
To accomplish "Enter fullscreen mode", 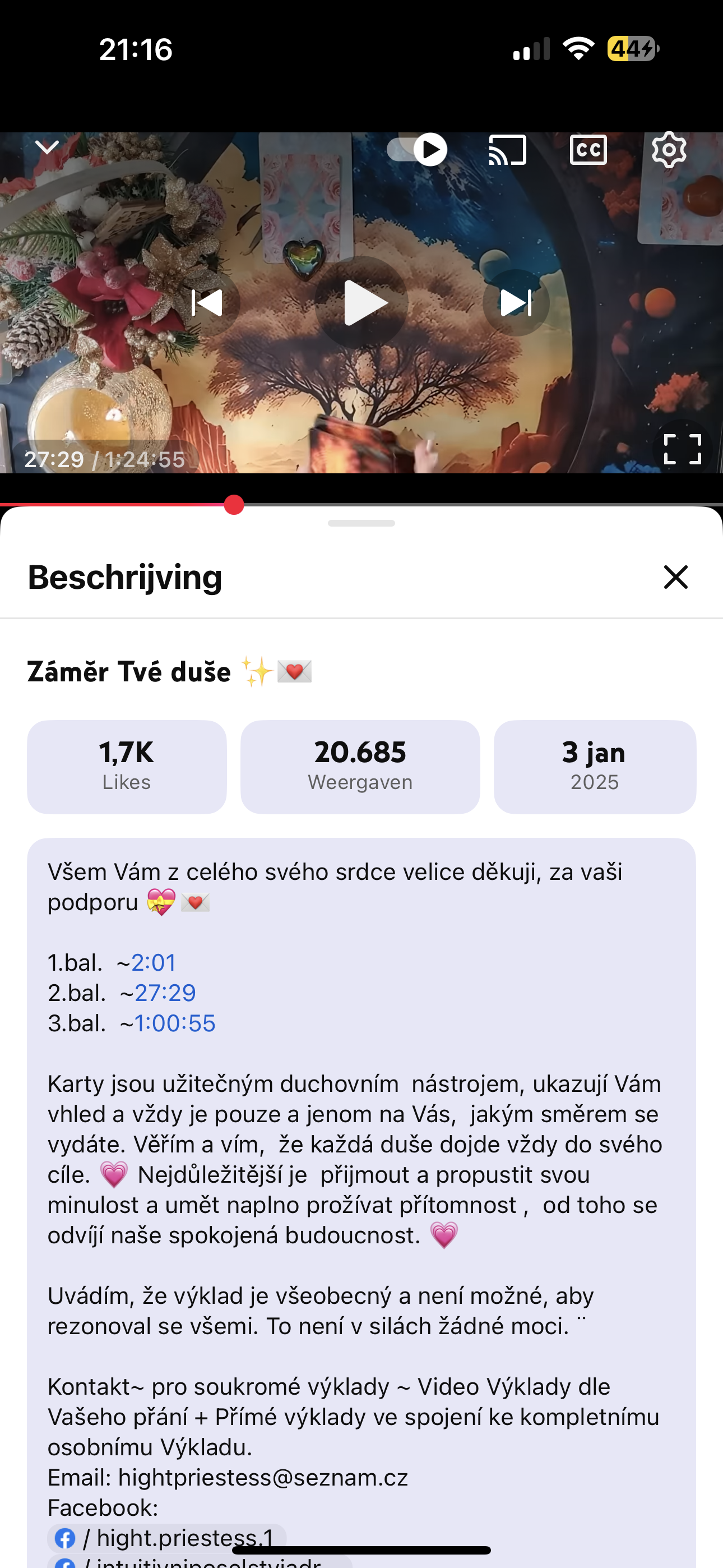I will [682, 449].
